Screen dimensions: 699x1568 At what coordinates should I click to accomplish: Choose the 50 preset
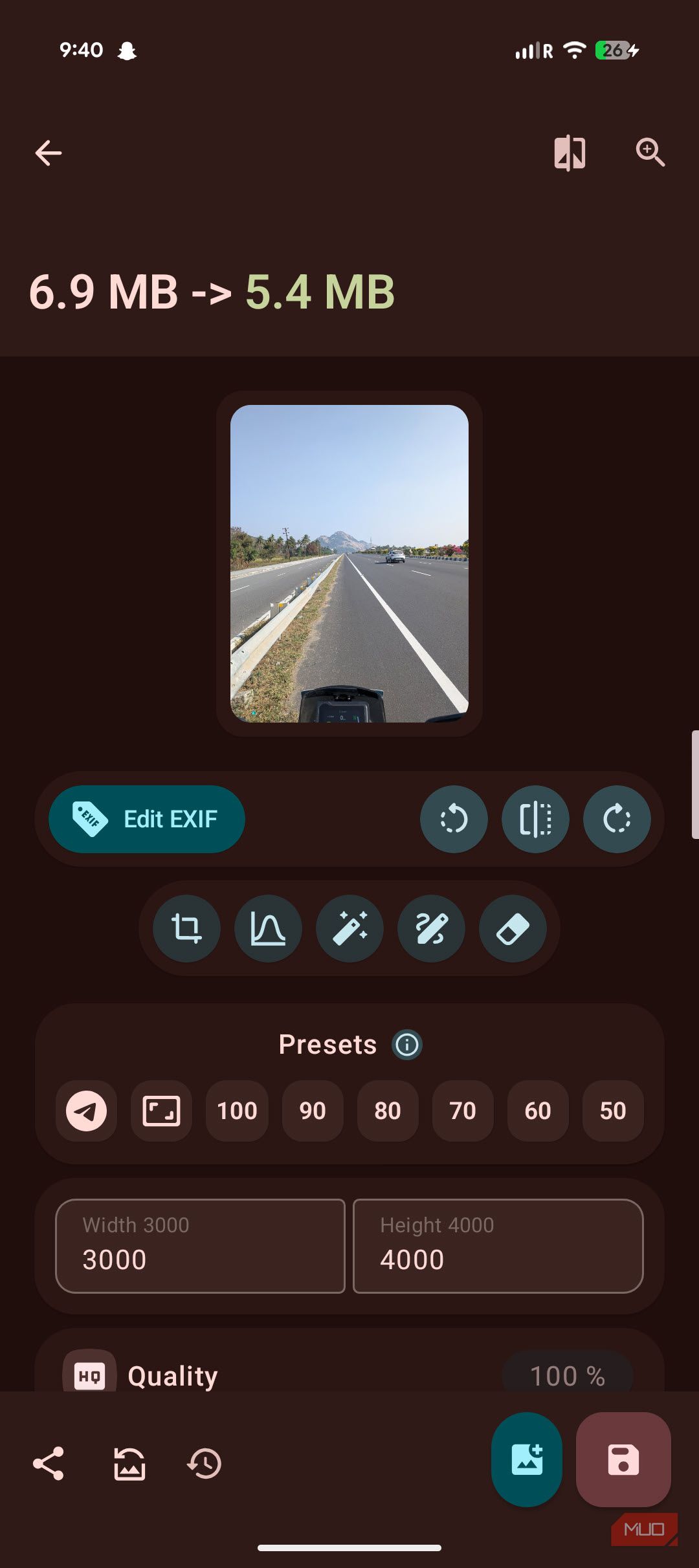pyautogui.click(x=613, y=1111)
